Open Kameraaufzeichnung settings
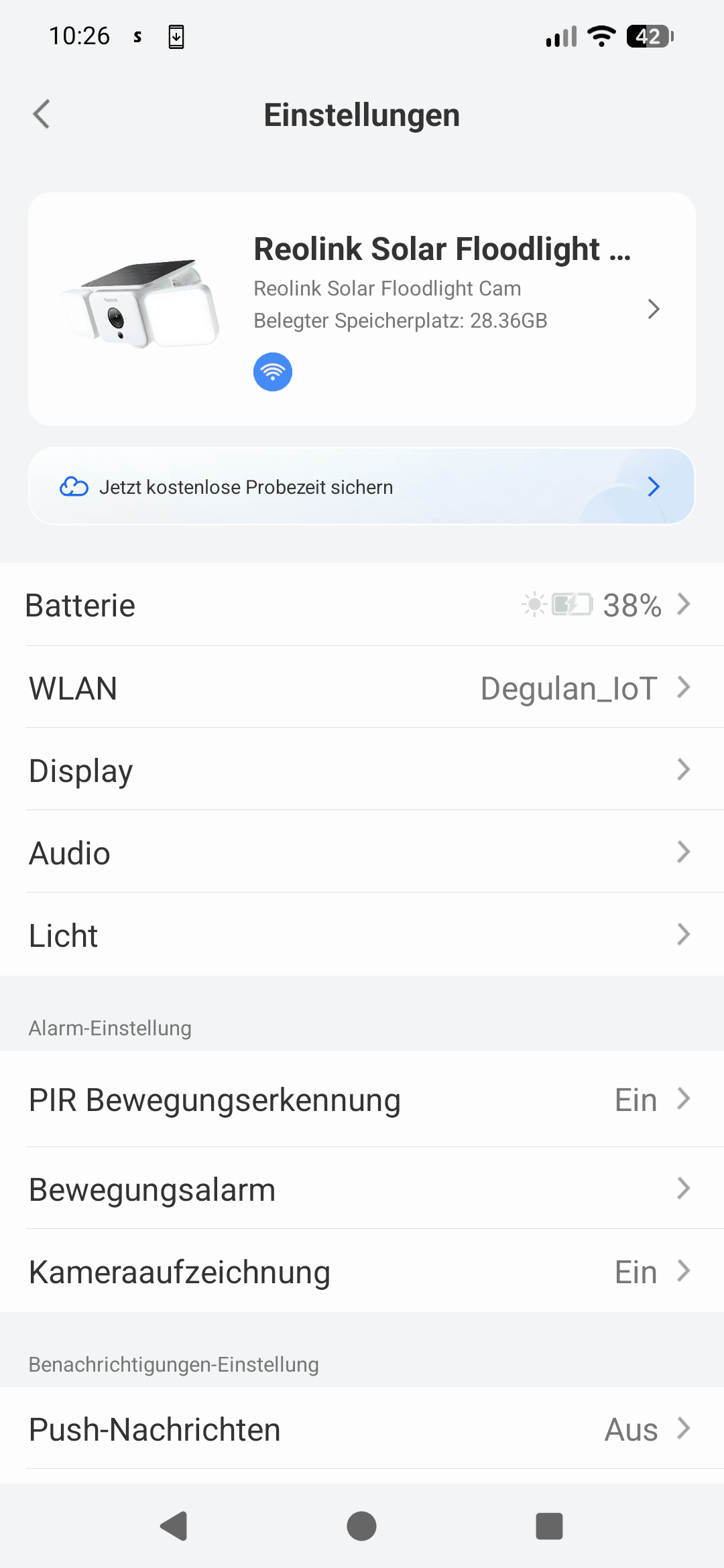Viewport: 724px width, 1568px height. (x=362, y=1272)
